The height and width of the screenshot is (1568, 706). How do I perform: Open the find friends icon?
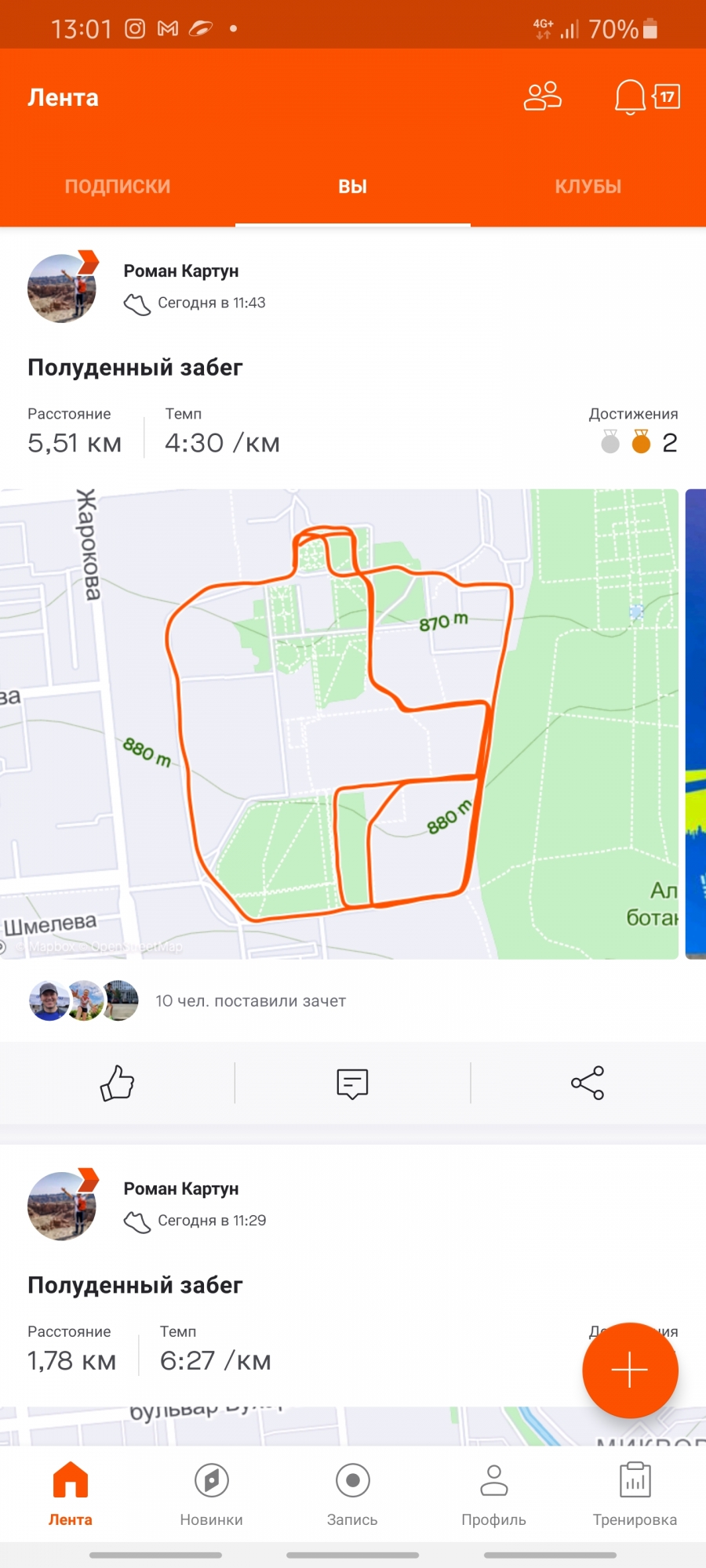click(542, 97)
